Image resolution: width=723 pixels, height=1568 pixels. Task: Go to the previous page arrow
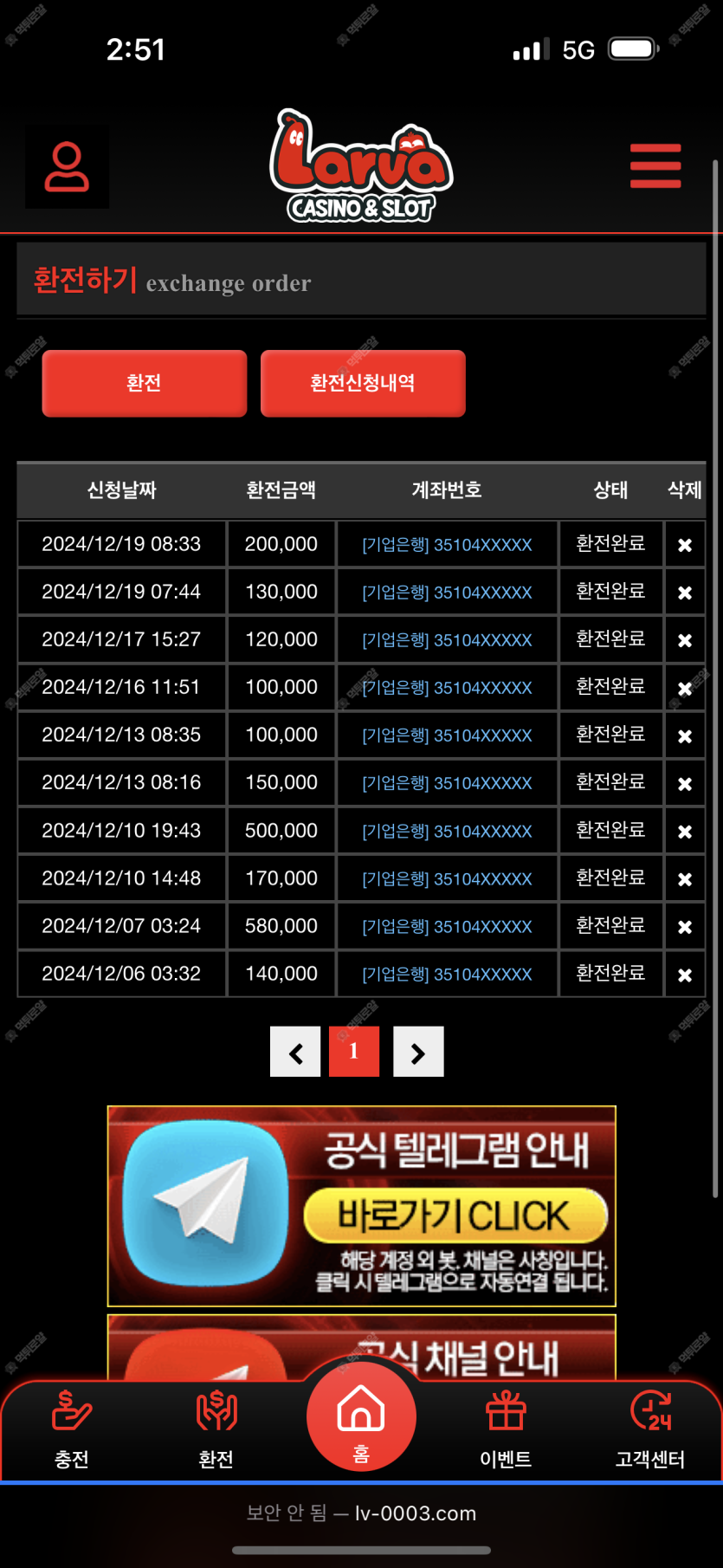click(x=295, y=1052)
